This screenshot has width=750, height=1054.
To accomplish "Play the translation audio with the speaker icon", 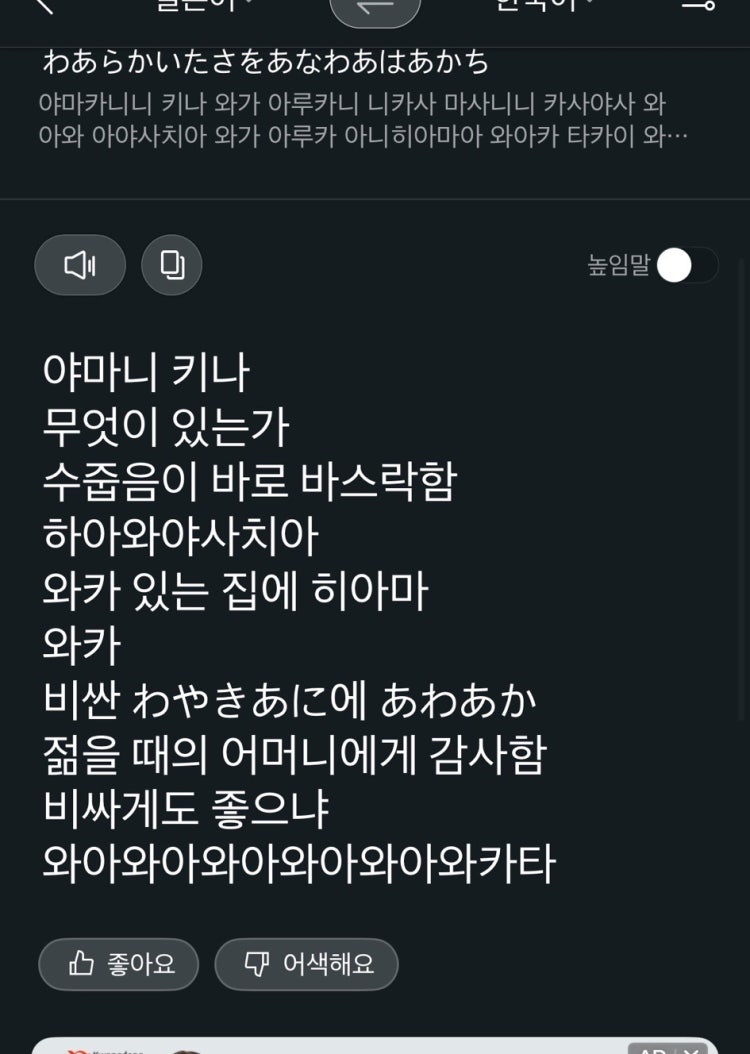I will (80, 265).
